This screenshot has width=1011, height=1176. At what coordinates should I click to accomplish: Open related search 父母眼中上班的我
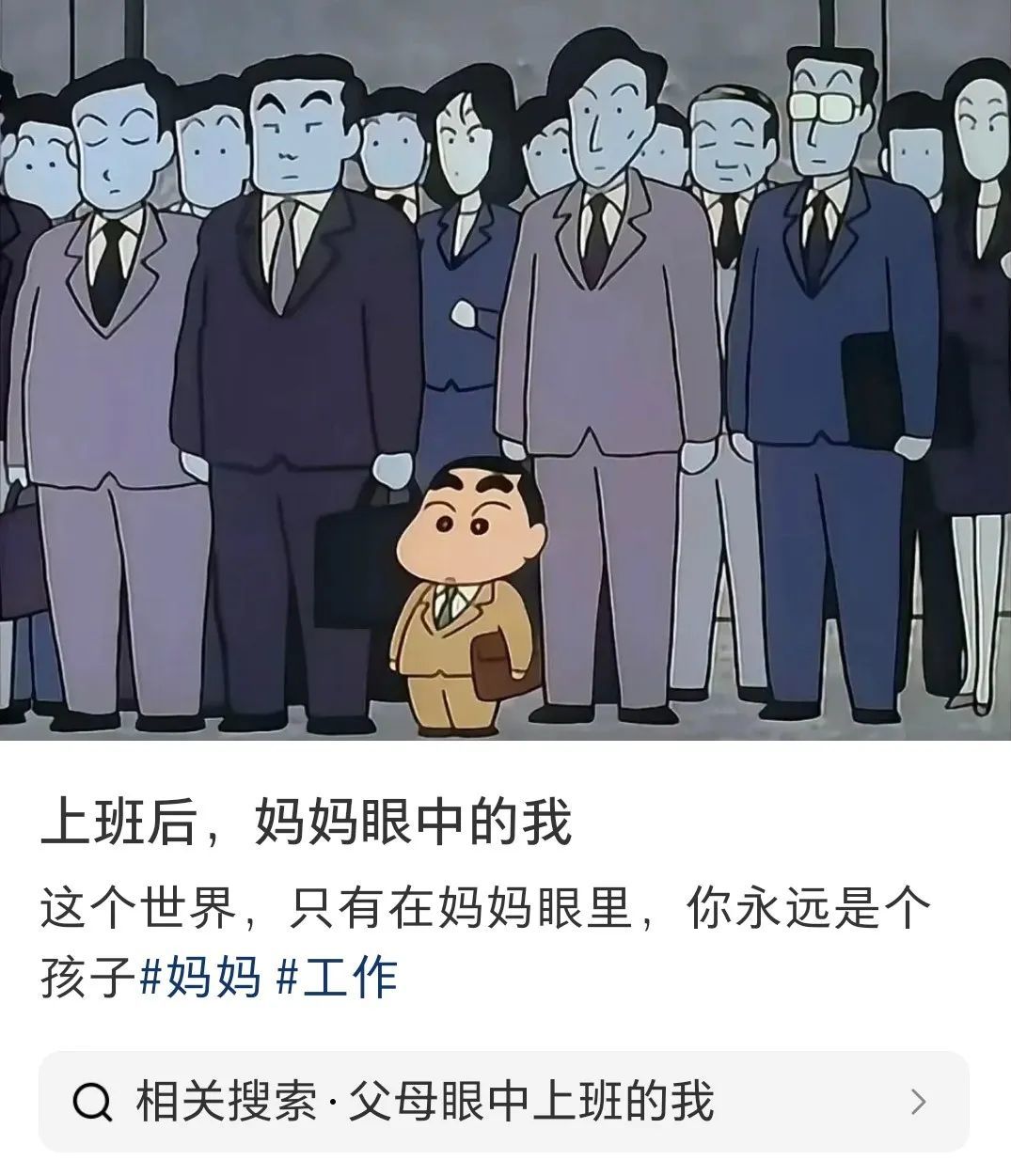[x=503, y=1102]
